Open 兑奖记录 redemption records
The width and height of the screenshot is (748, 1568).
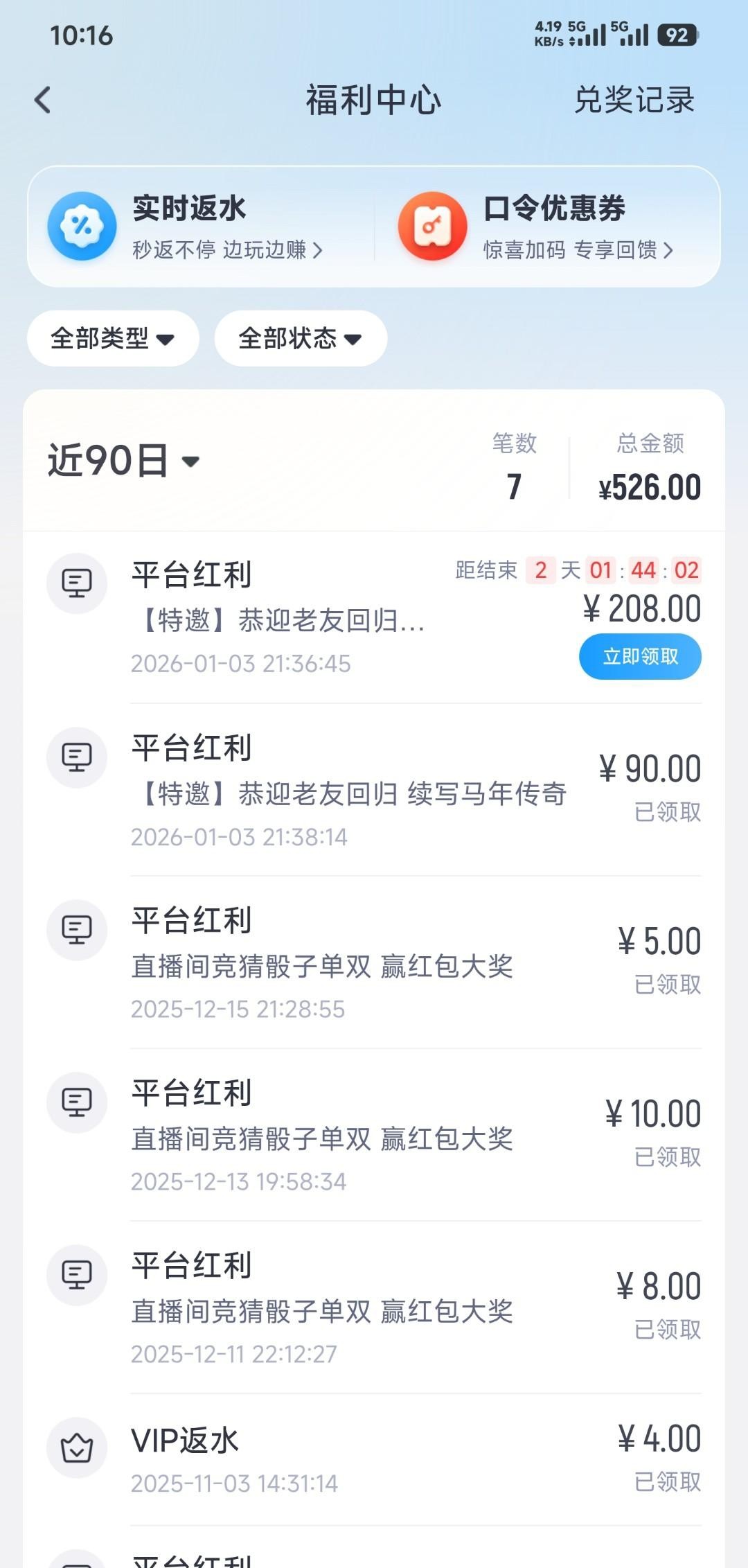(x=634, y=100)
